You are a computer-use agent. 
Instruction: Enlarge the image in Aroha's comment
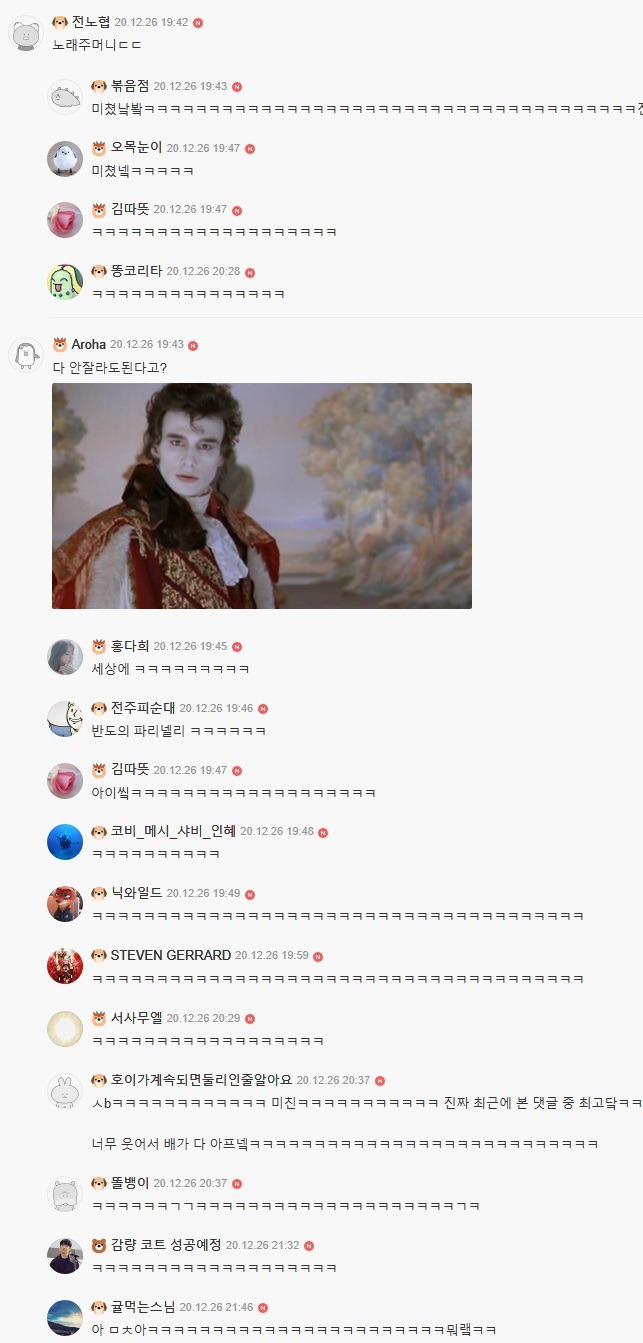pyautogui.click(x=262, y=496)
